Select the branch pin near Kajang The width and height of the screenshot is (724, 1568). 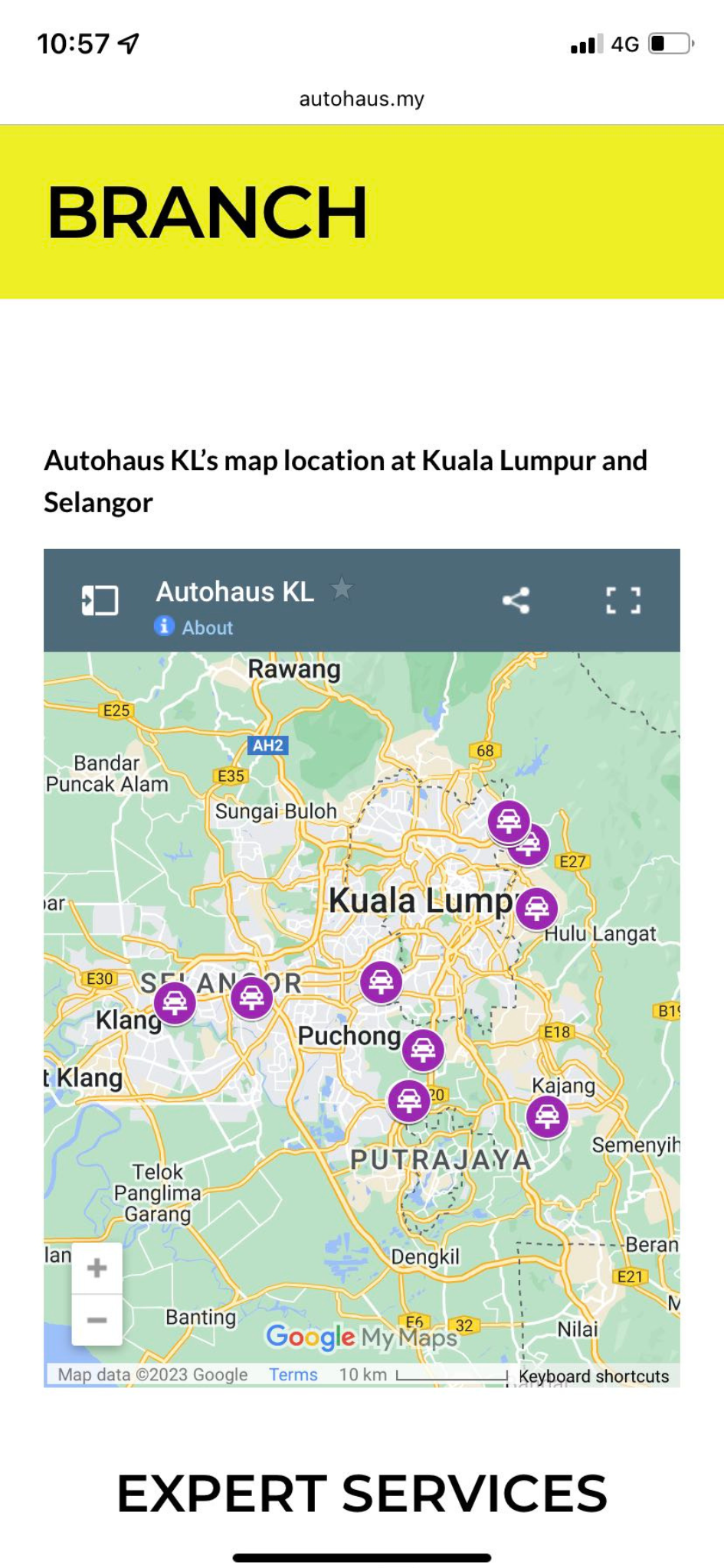(547, 1116)
